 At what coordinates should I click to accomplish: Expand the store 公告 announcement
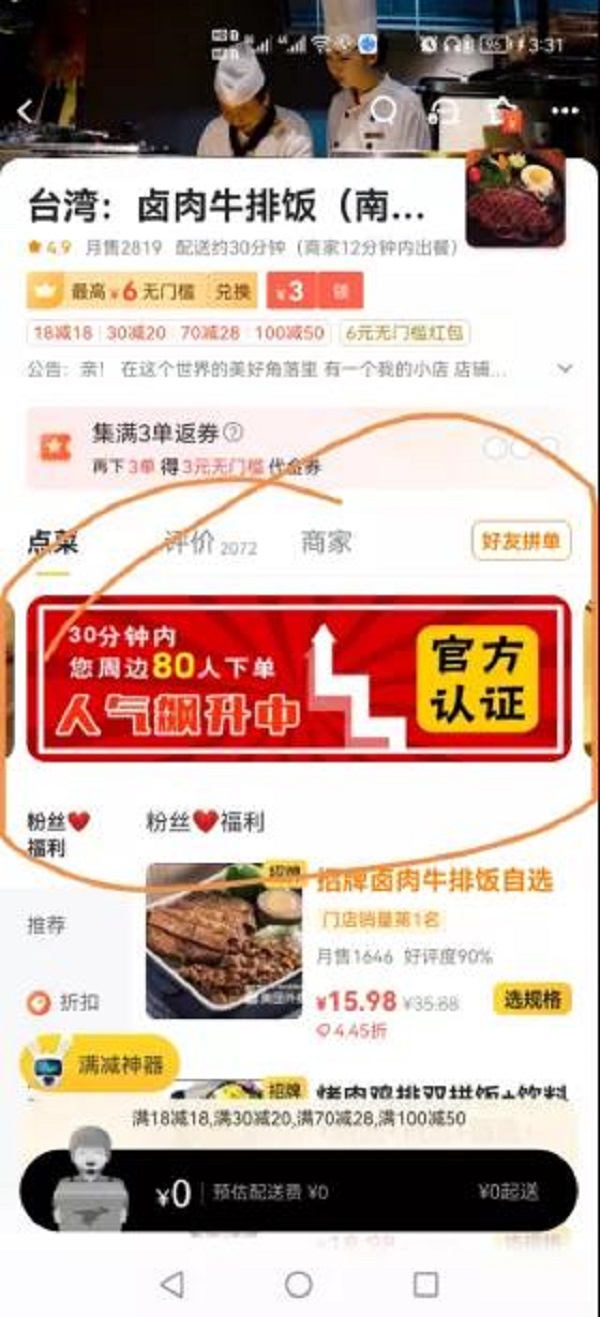pyautogui.click(x=565, y=368)
